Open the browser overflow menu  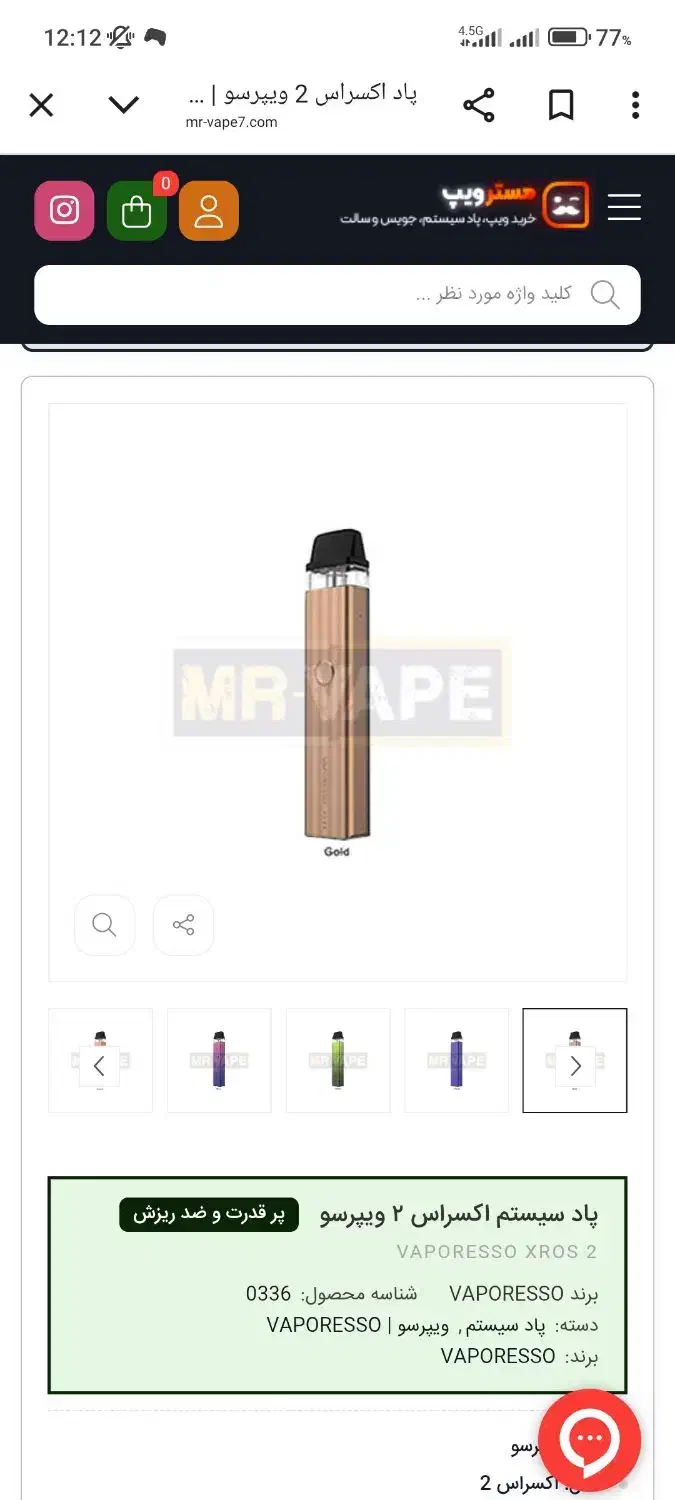[x=635, y=105]
